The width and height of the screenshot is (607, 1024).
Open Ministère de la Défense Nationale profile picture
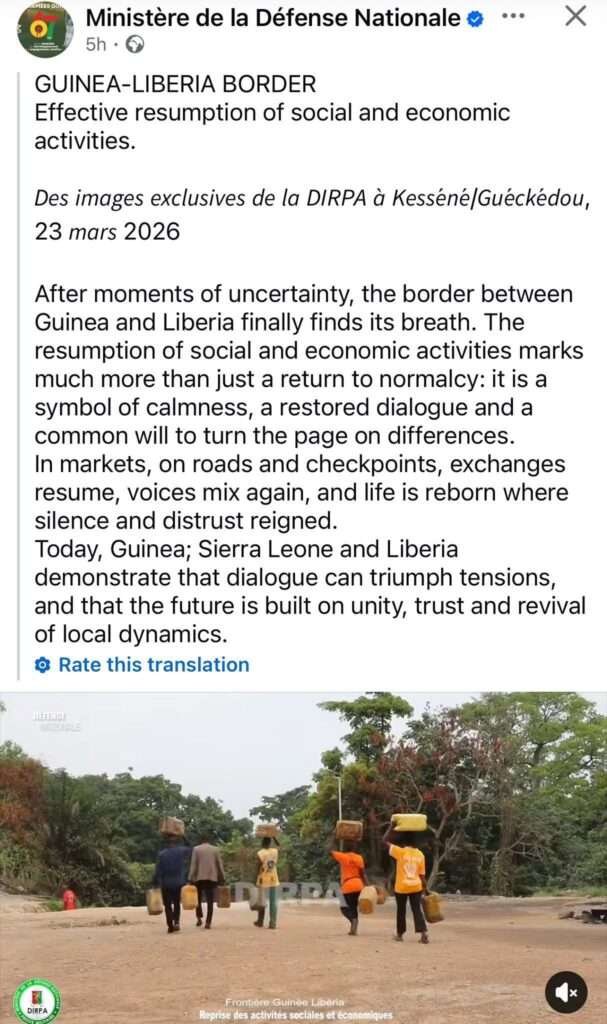[x=45, y=29]
